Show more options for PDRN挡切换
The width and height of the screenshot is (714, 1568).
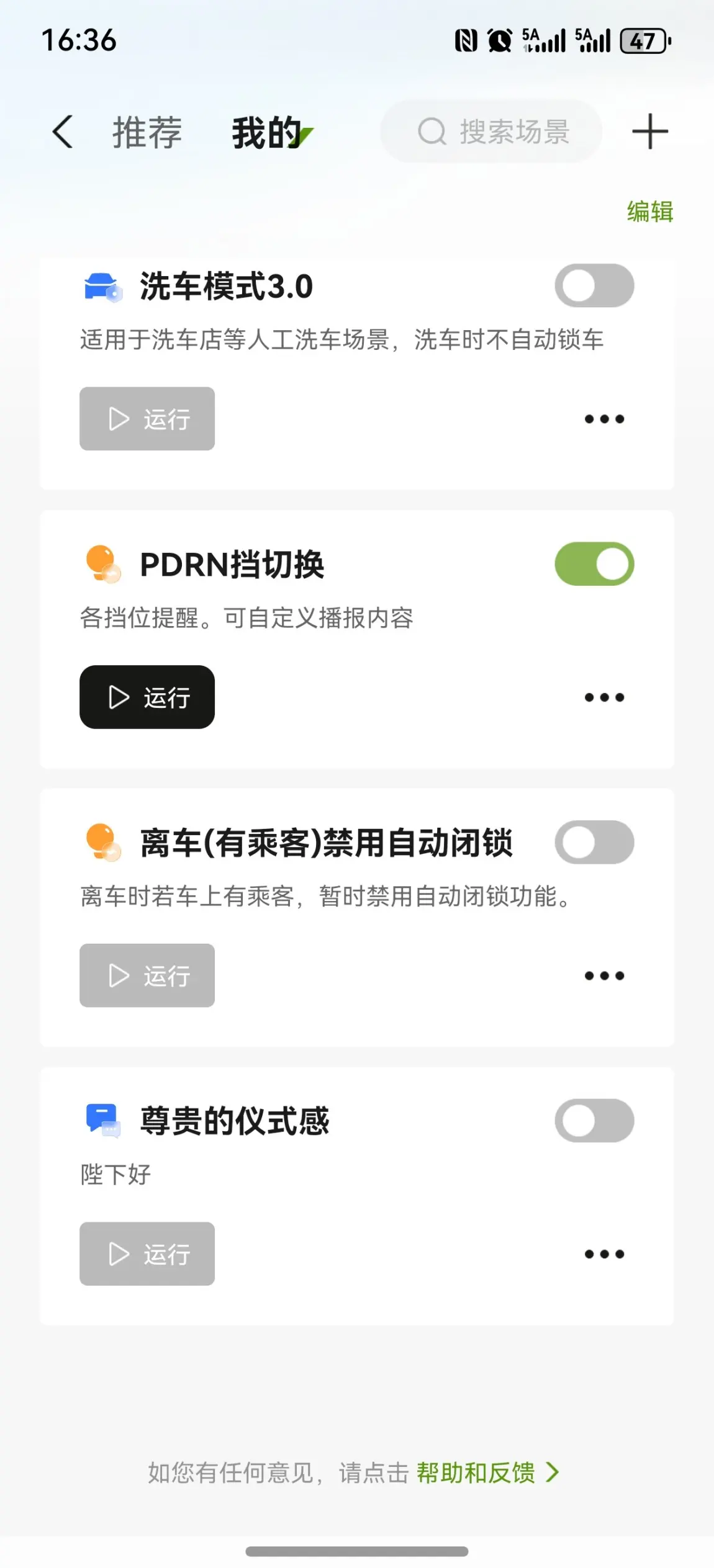[x=604, y=697]
